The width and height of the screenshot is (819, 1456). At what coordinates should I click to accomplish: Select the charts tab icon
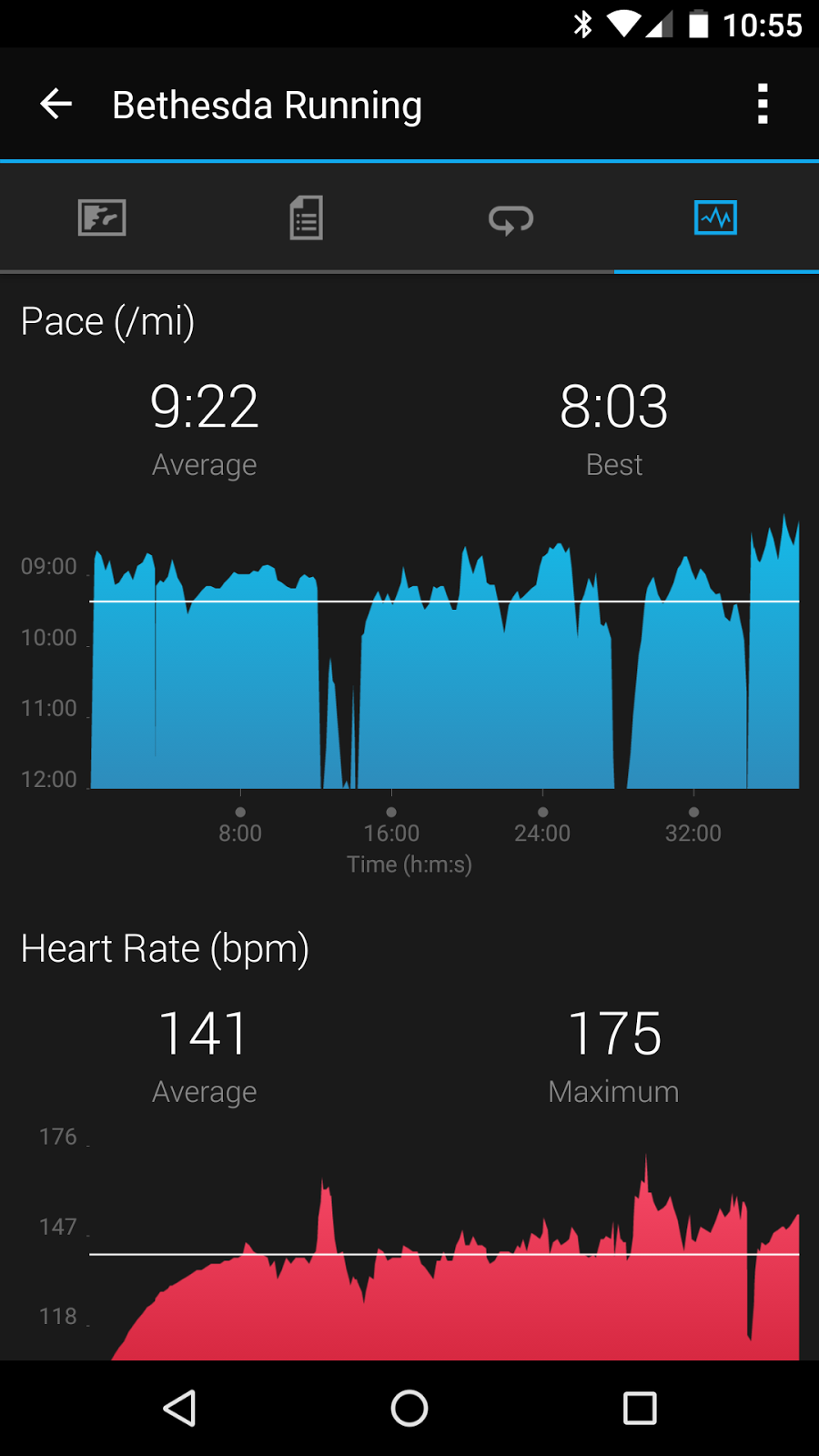coord(715,217)
